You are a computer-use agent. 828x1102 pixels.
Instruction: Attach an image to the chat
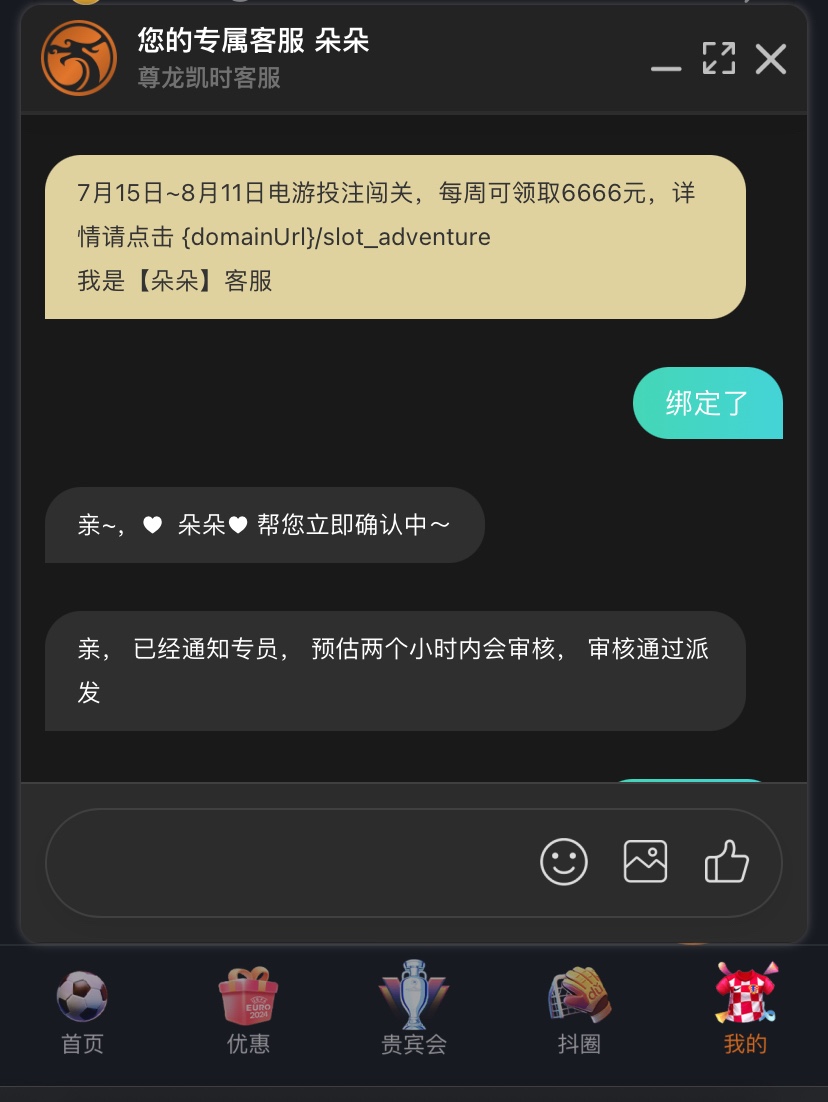coord(645,861)
